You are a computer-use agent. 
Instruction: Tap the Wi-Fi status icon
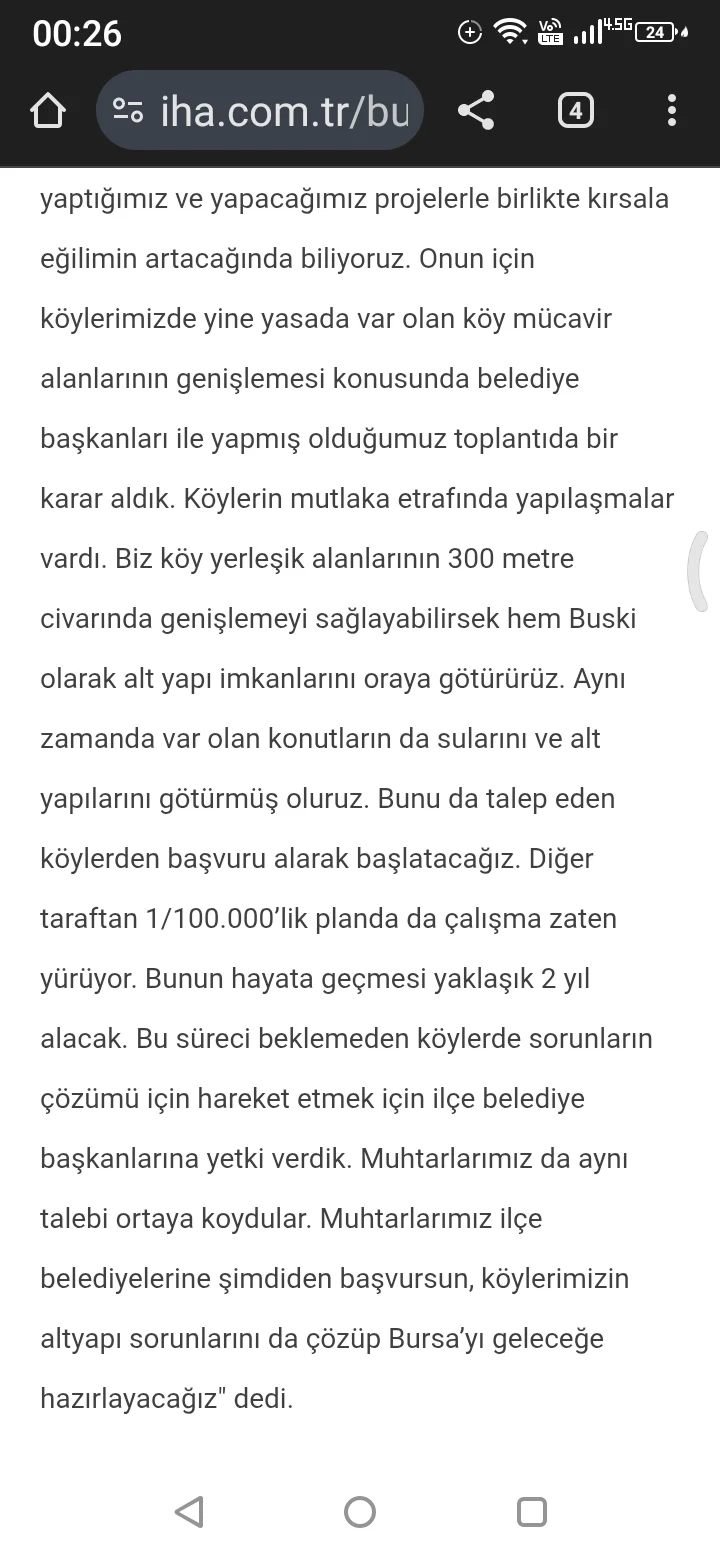(x=513, y=31)
